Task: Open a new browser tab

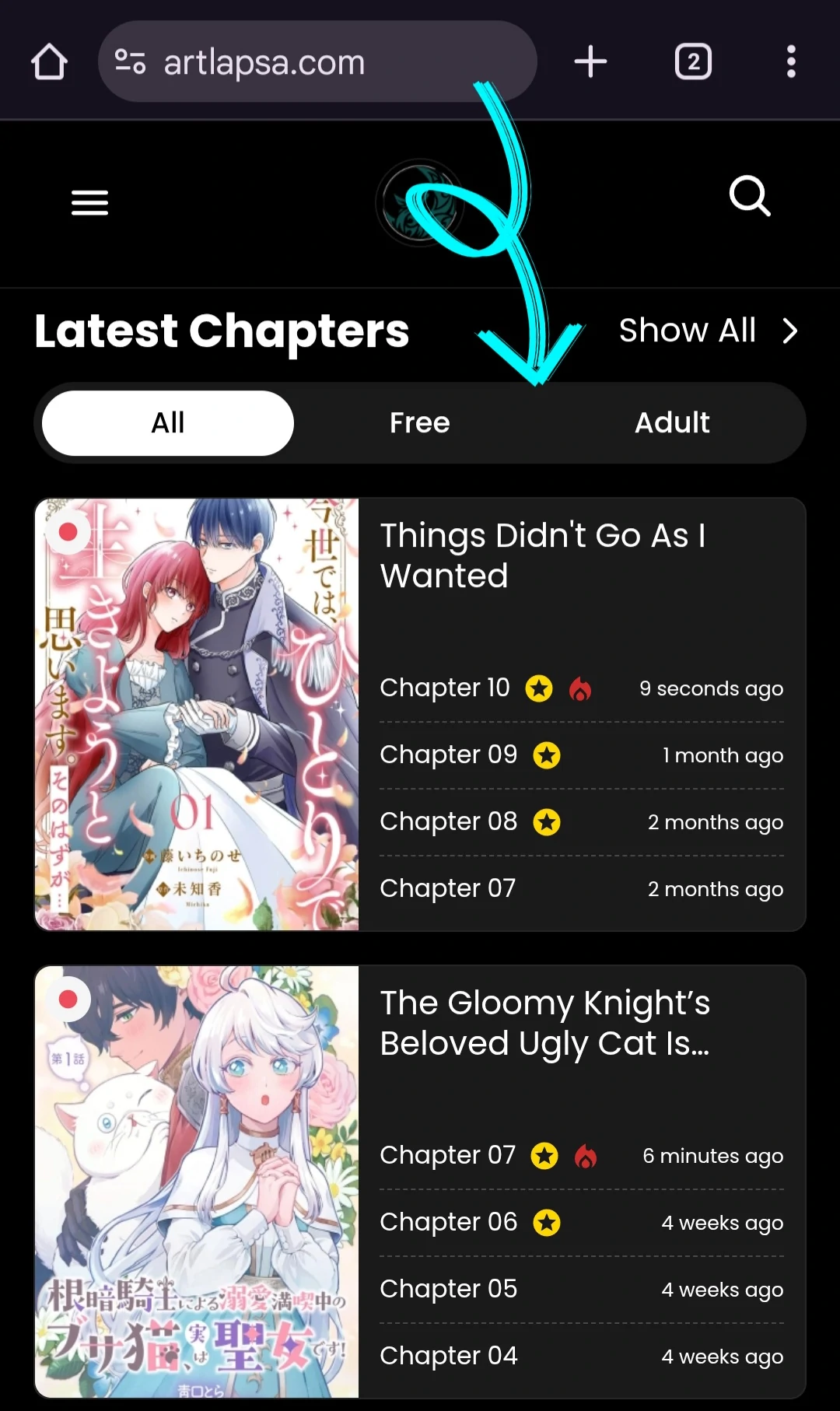Action: point(590,61)
